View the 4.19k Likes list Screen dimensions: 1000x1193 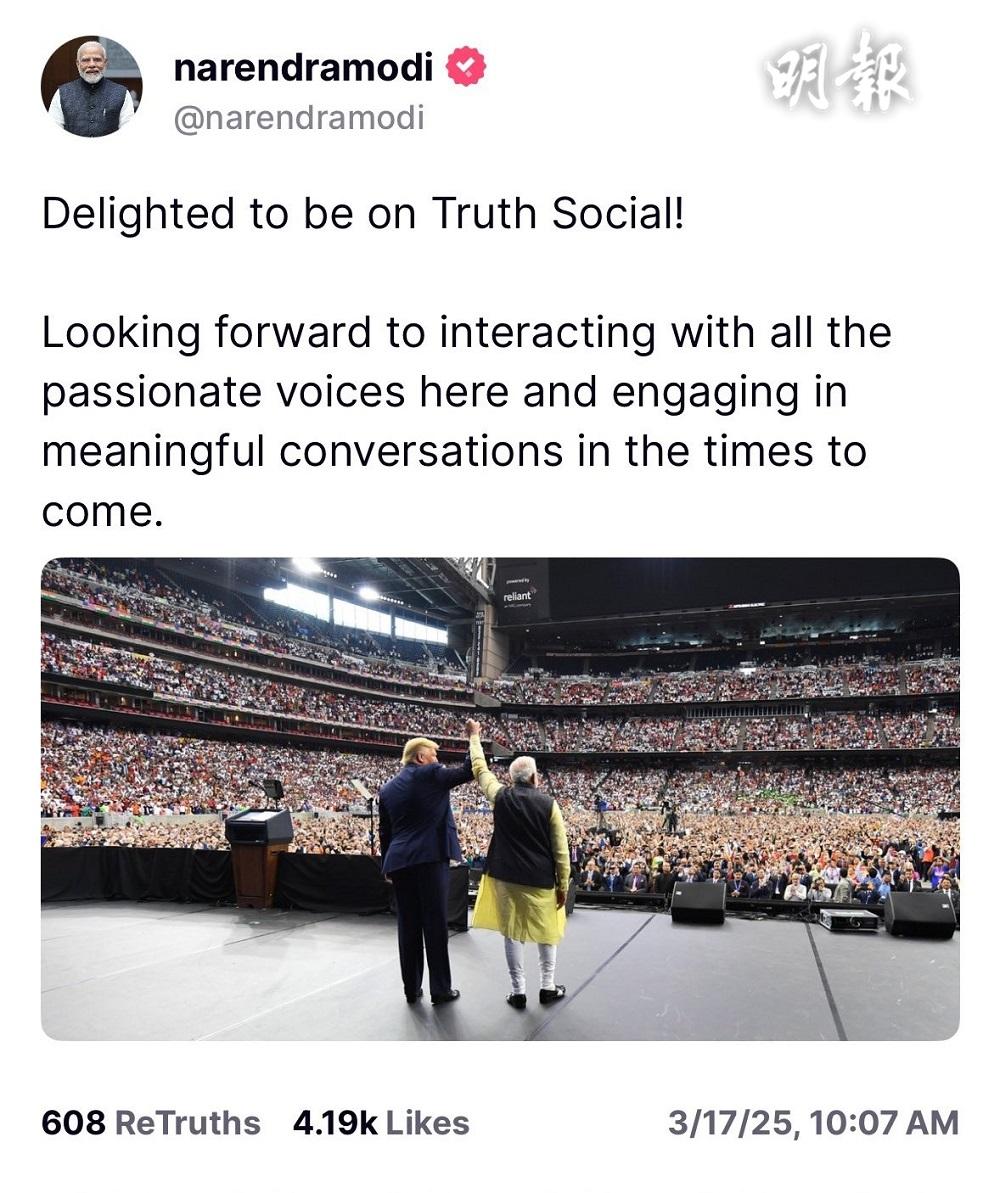[381, 1122]
